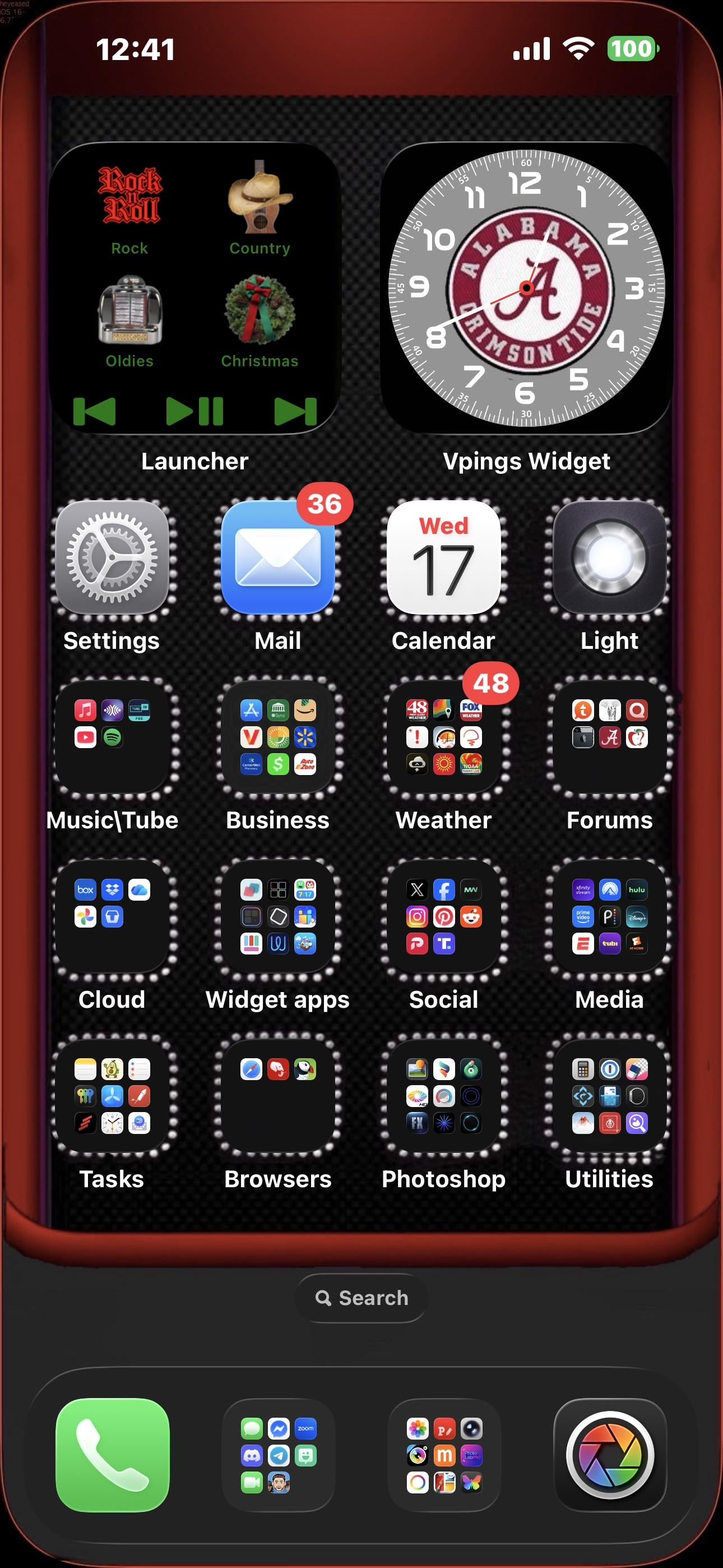Open the Mail app
The image size is (723, 1568).
(278, 557)
